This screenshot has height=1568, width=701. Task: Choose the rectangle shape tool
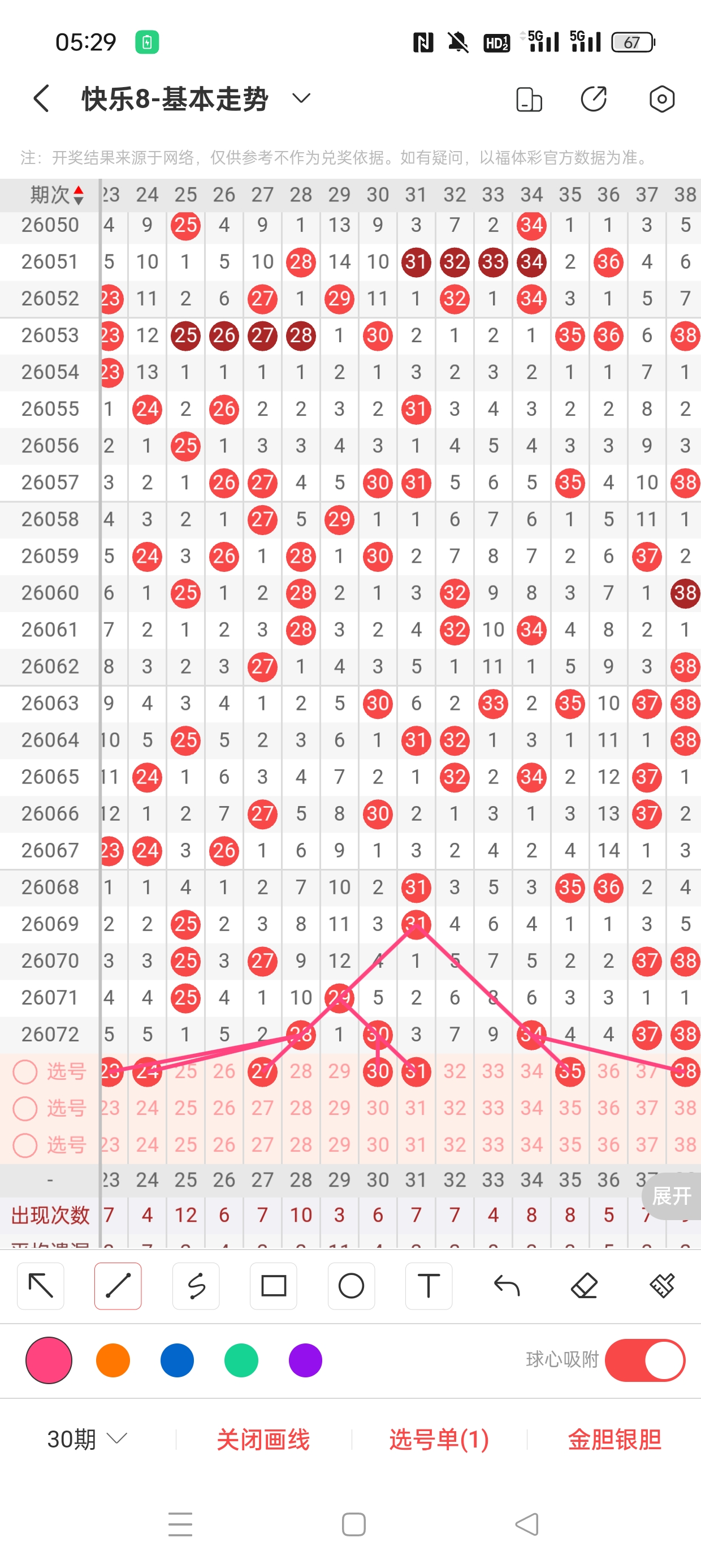(273, 1286)
